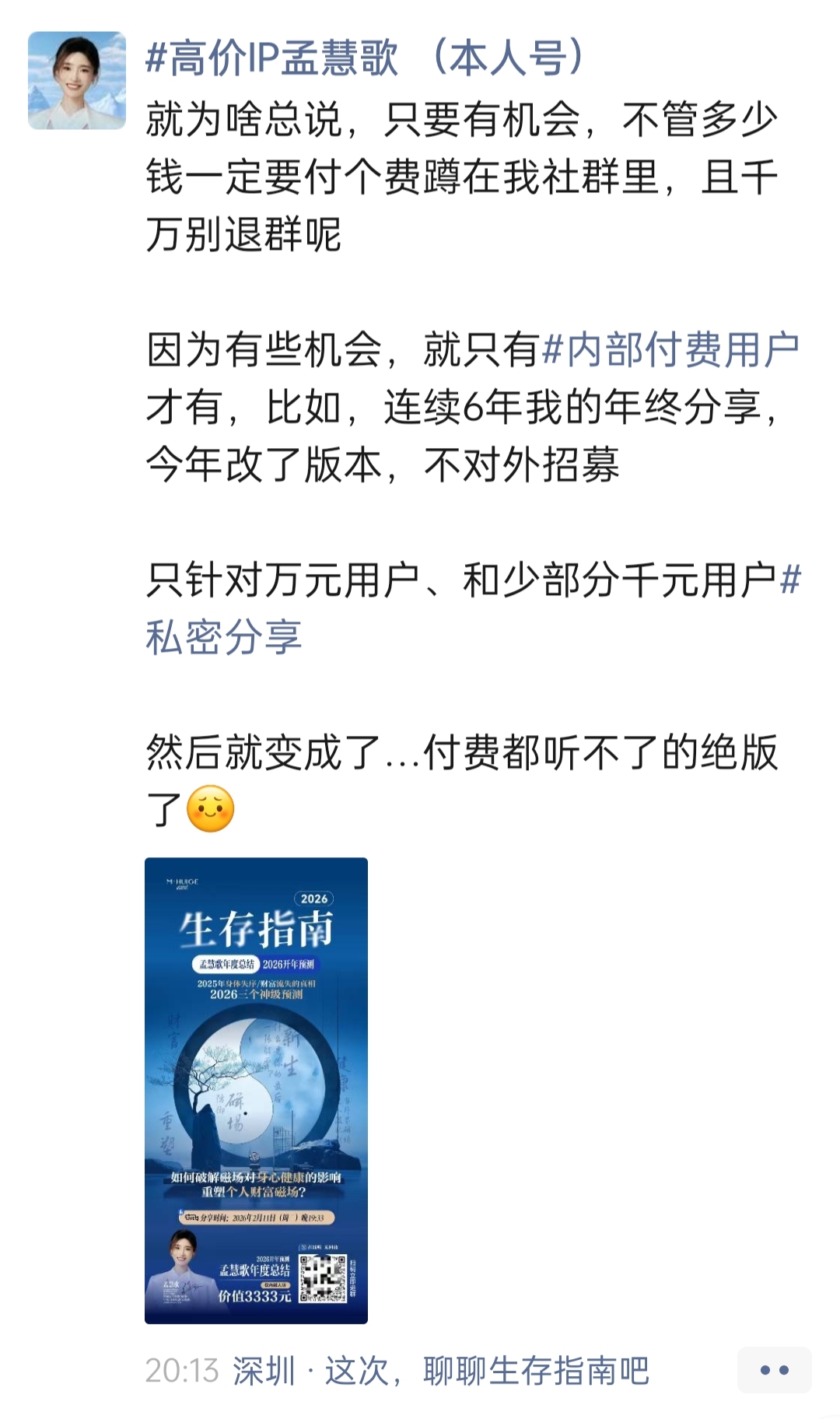View the 生存指南 poster image
840x1419 pixels.
[256, 1090]
